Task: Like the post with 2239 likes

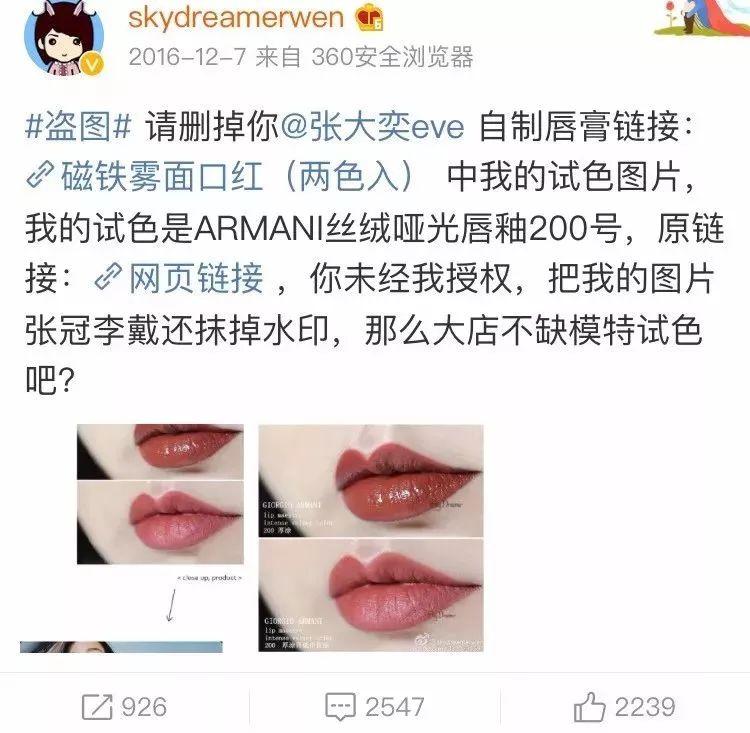Action: point(626,707)
